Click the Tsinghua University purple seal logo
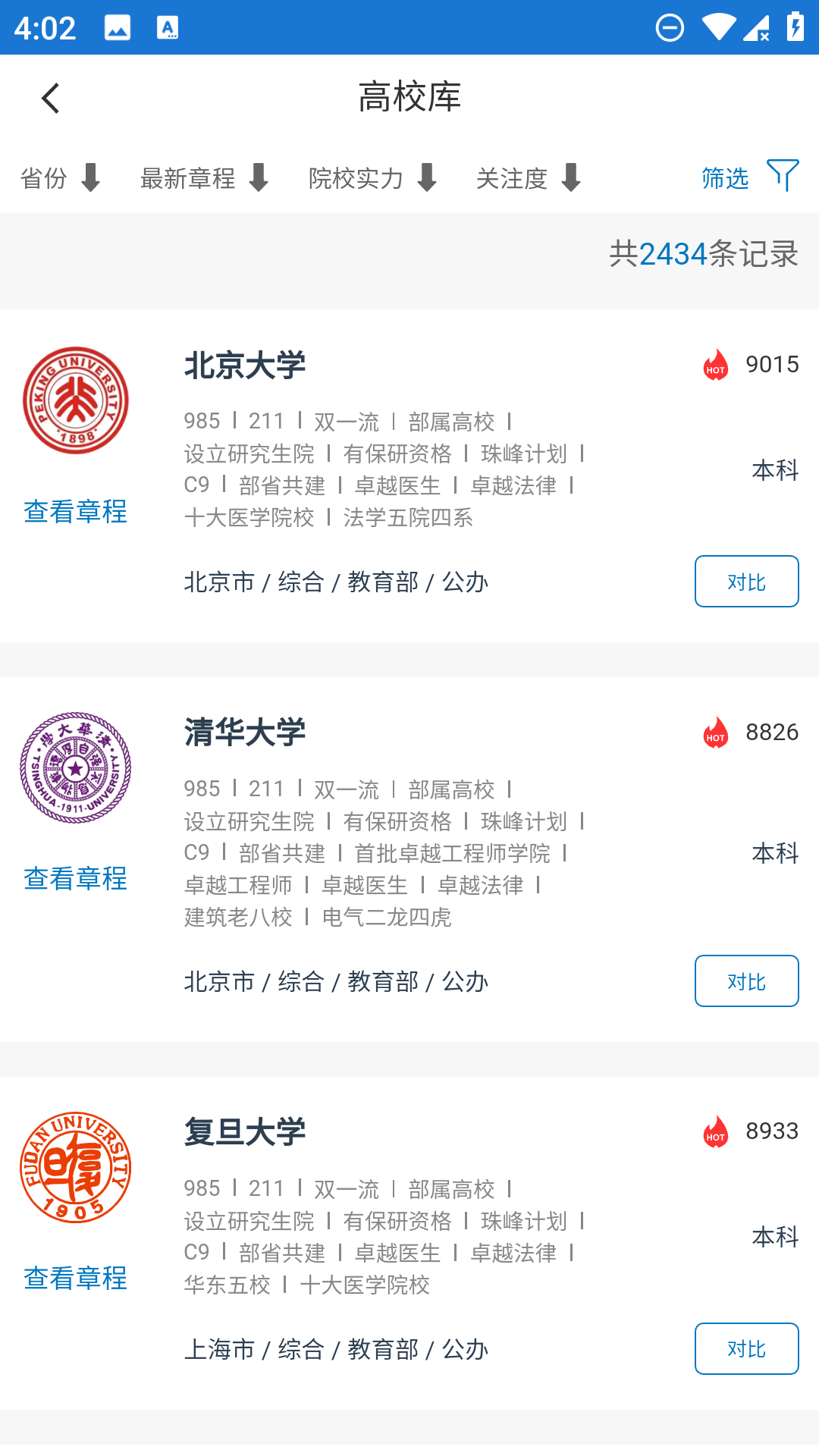The width and height of the screenshot is (819, 1456). point(75,767)
